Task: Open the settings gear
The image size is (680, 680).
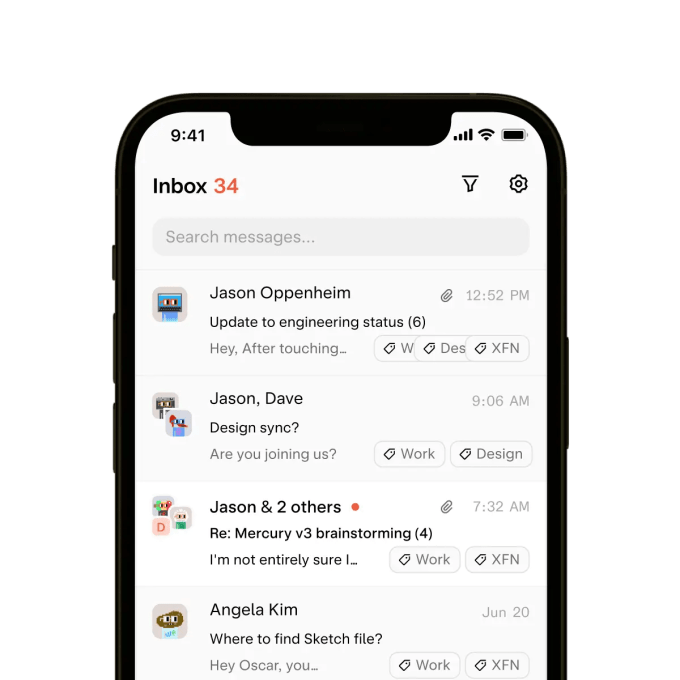Action: 518,184
